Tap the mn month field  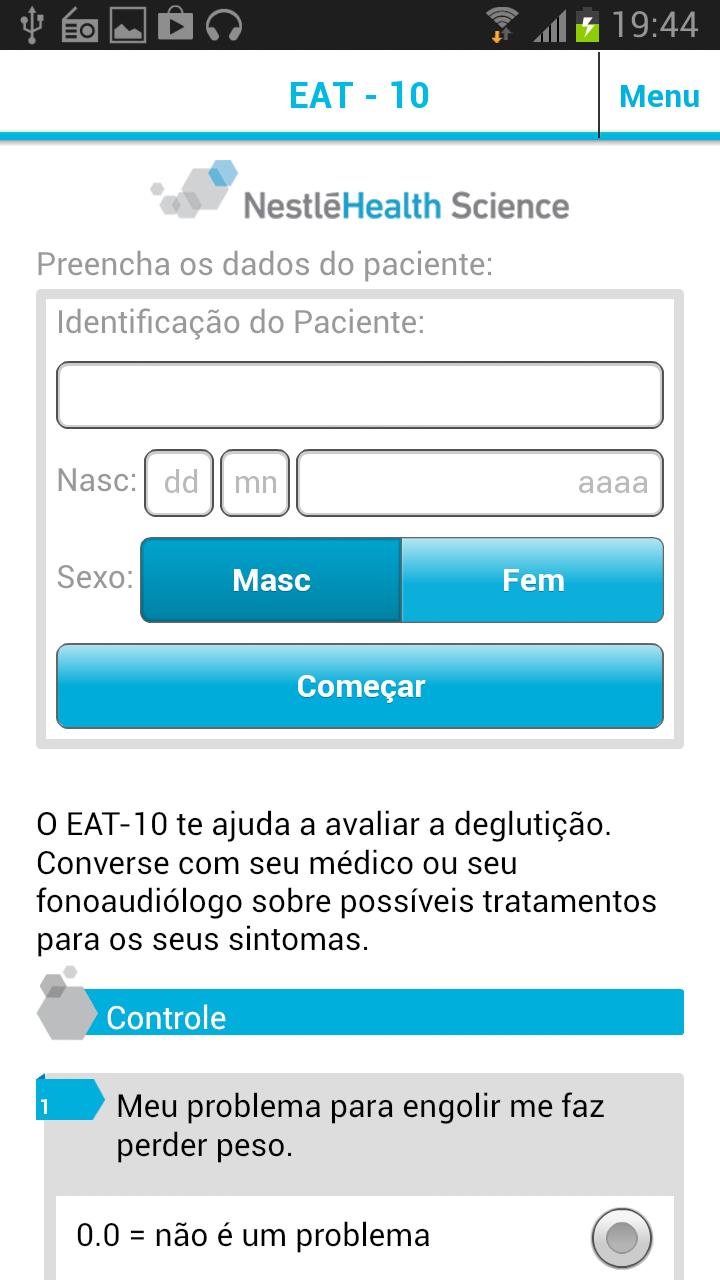pyautogui.click(x=254, y=482)
